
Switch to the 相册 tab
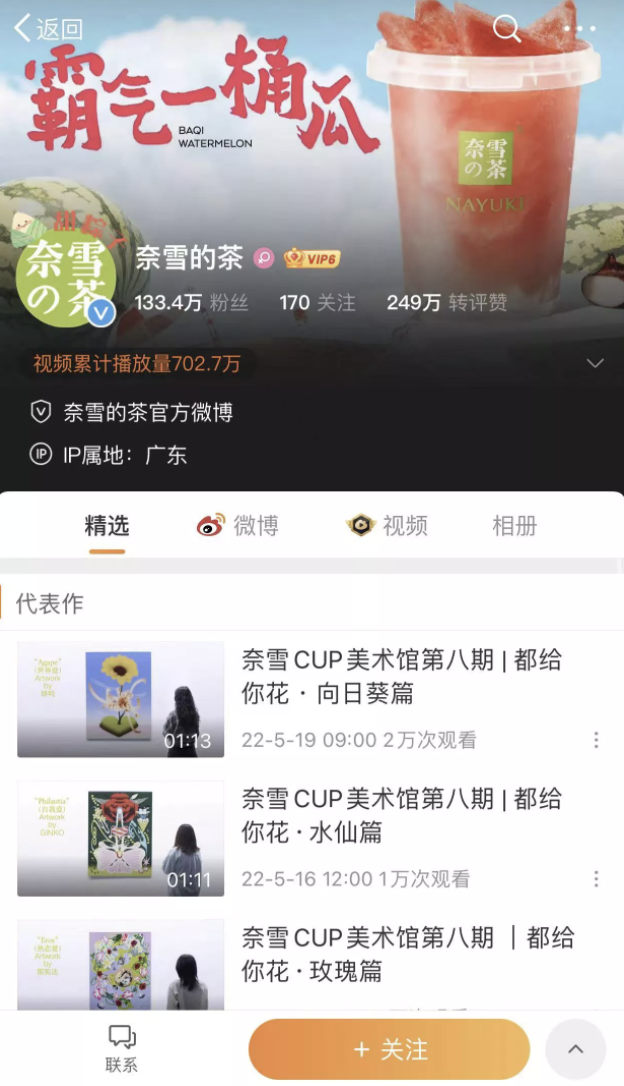tap(514, 526)
